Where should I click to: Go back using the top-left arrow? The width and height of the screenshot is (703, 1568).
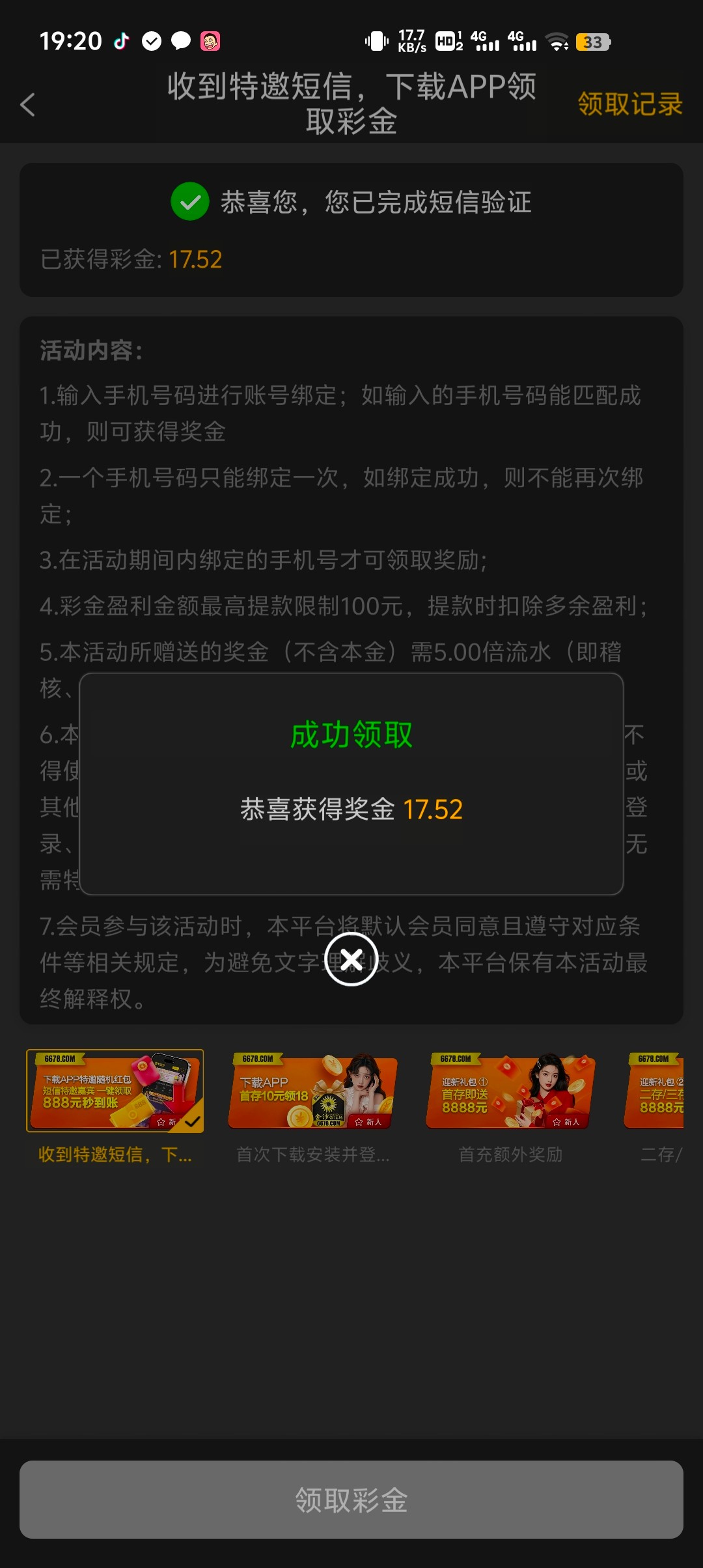pyautogui.click(x=28, y=105)
